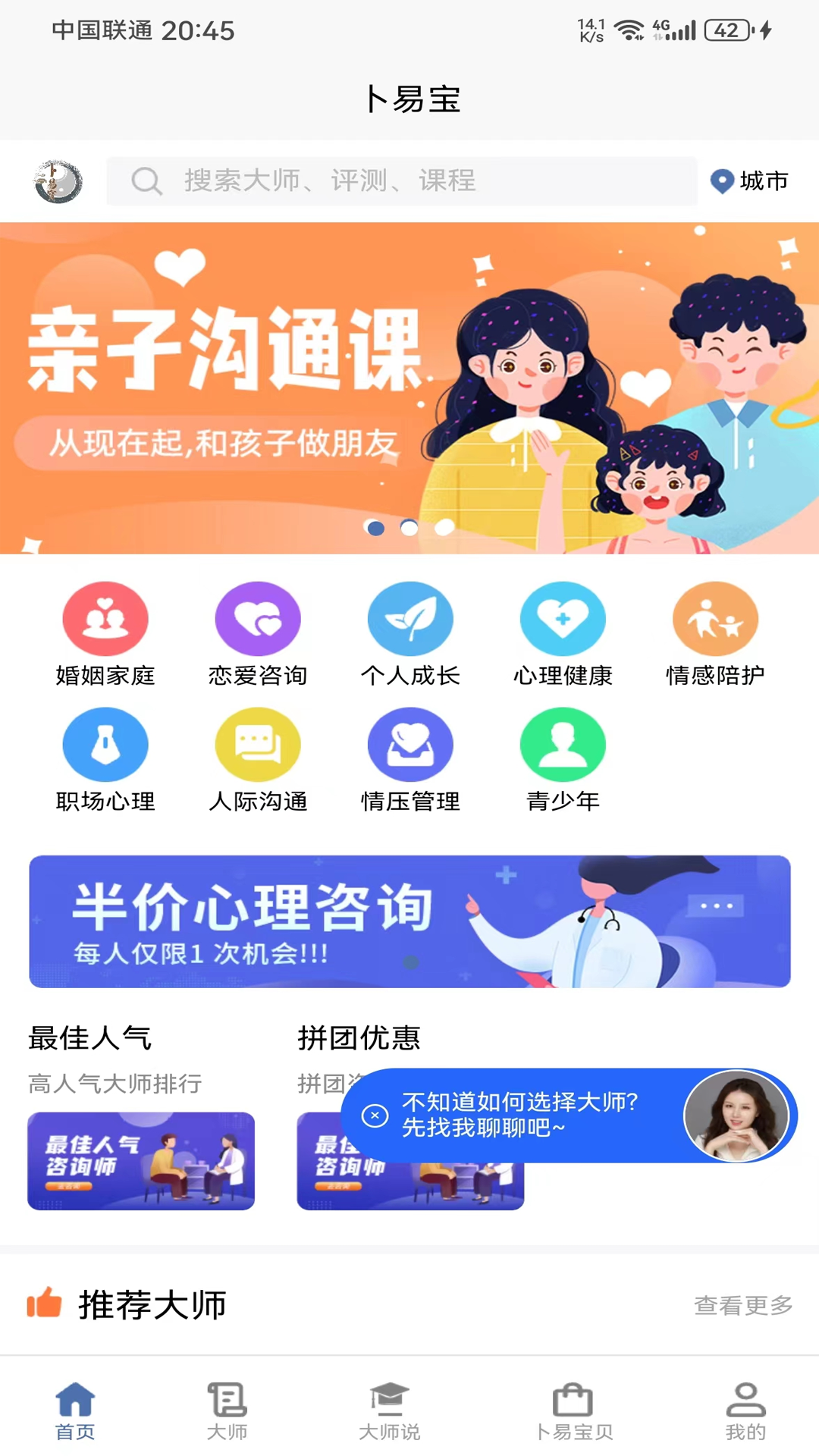Select the 恋爱咨询 heart icon
The image size is (819, 1456).
pyautogui.click(x=258, y=618)
